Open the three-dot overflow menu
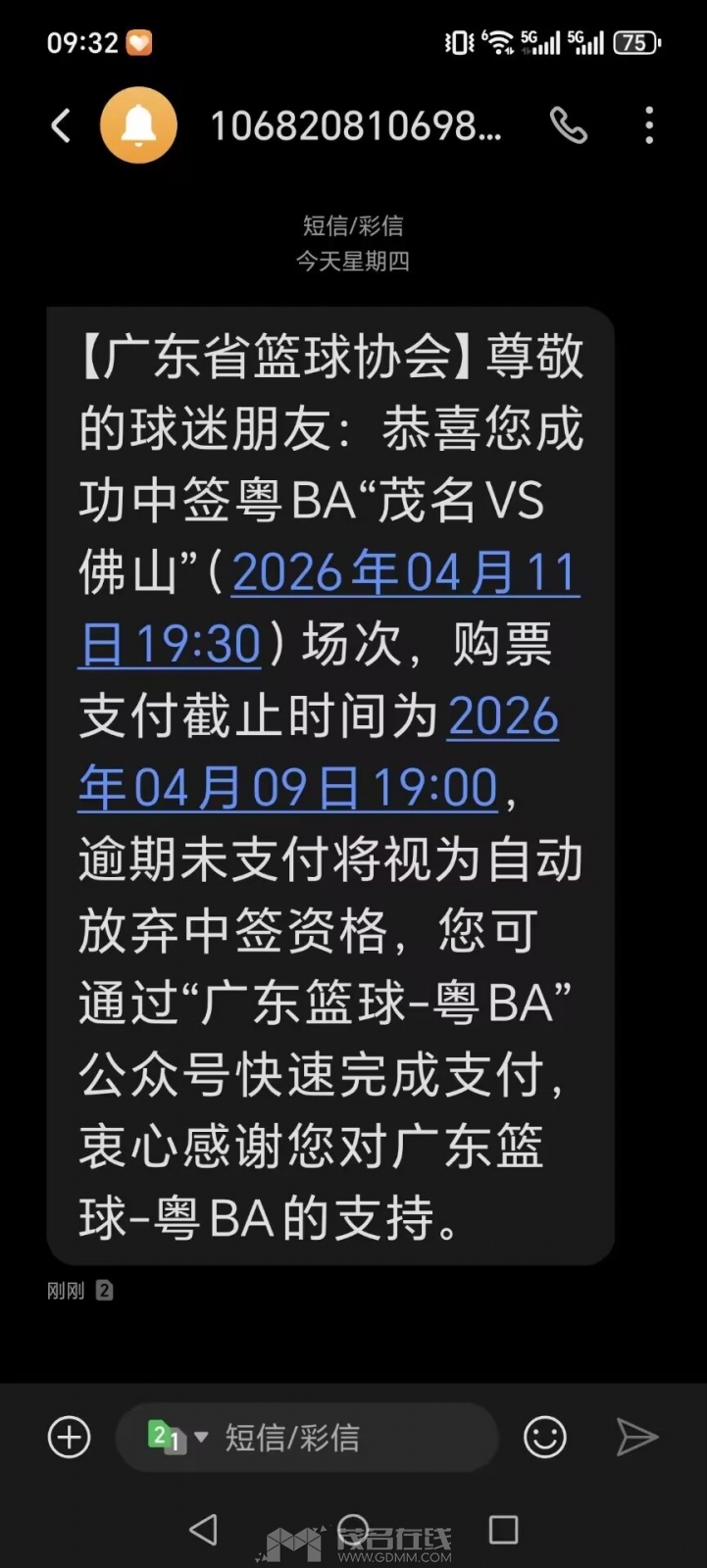Screen dimensions: 707x1568 pyautogui.click(x=649, y=126)
